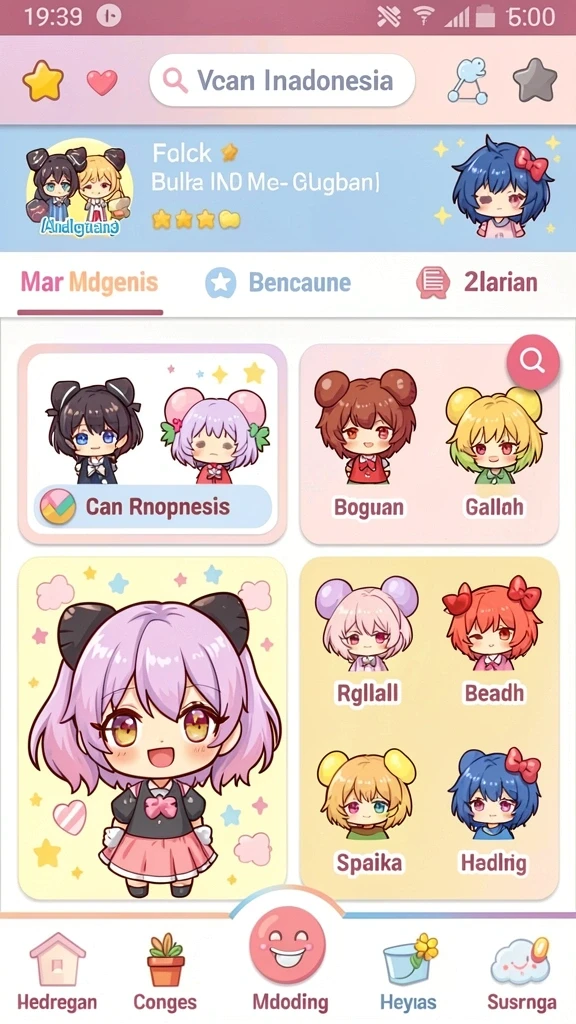
Task: Switch to the Bencaune tab
Action: coord(278,283)
